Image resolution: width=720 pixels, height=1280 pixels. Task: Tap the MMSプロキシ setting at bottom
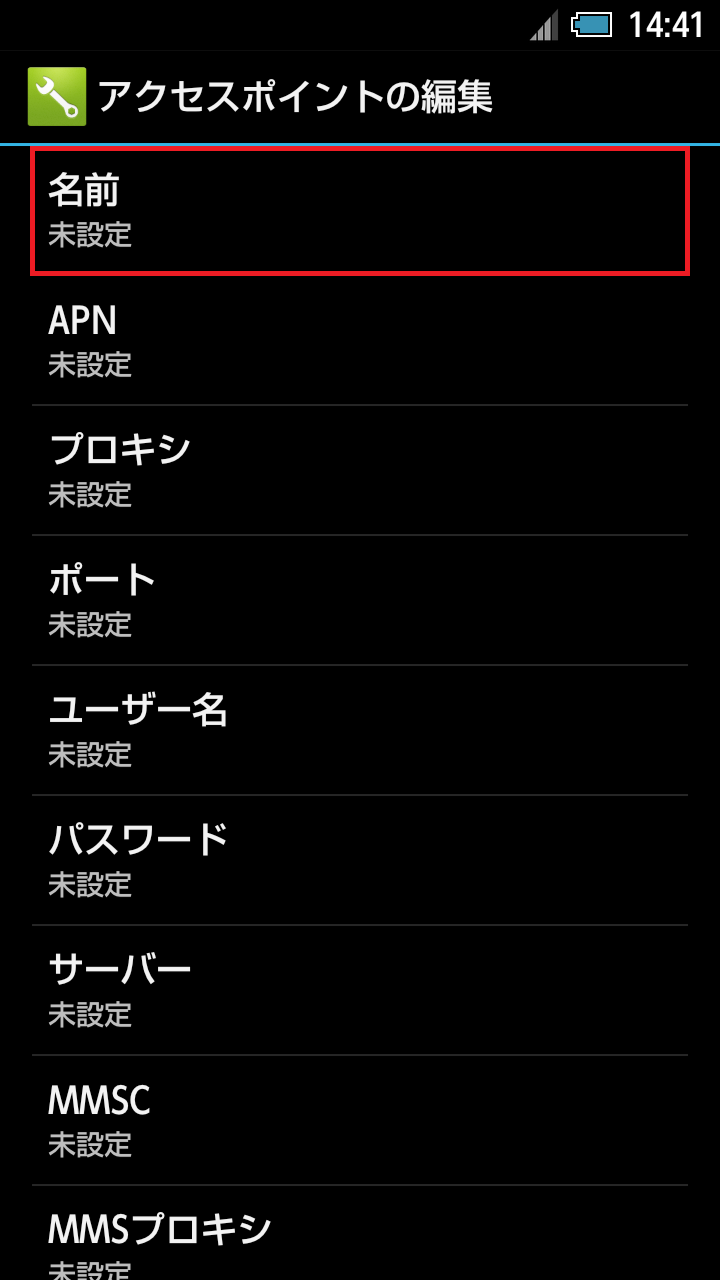click(360, 1240)
